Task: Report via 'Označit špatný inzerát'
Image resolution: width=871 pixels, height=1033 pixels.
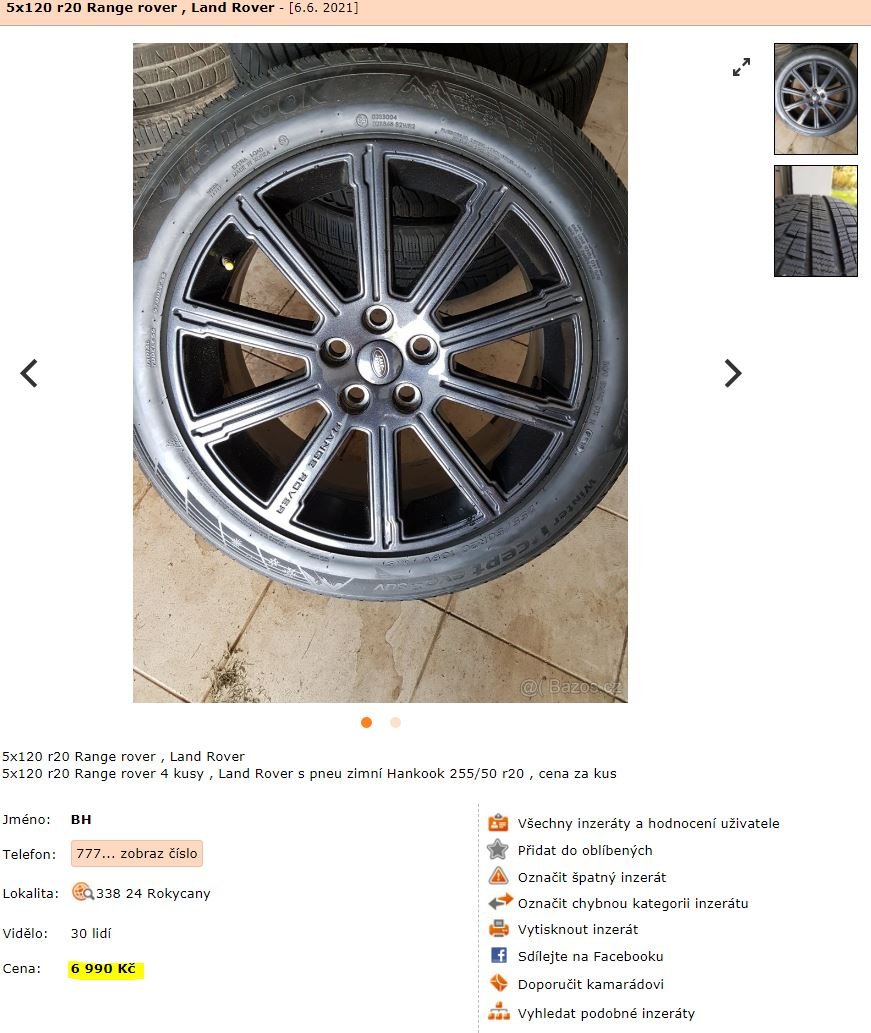Action: pyautogui.click(x=591, y=877)
